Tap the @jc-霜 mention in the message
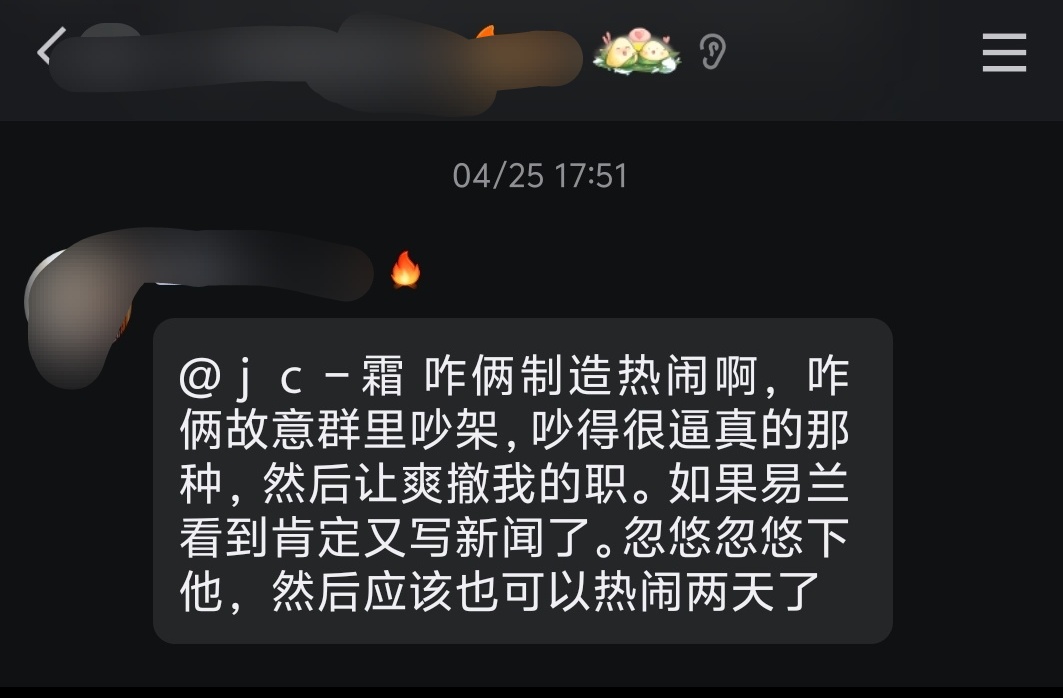Viewport: 1063px width, 698px height. click(291, 377)
